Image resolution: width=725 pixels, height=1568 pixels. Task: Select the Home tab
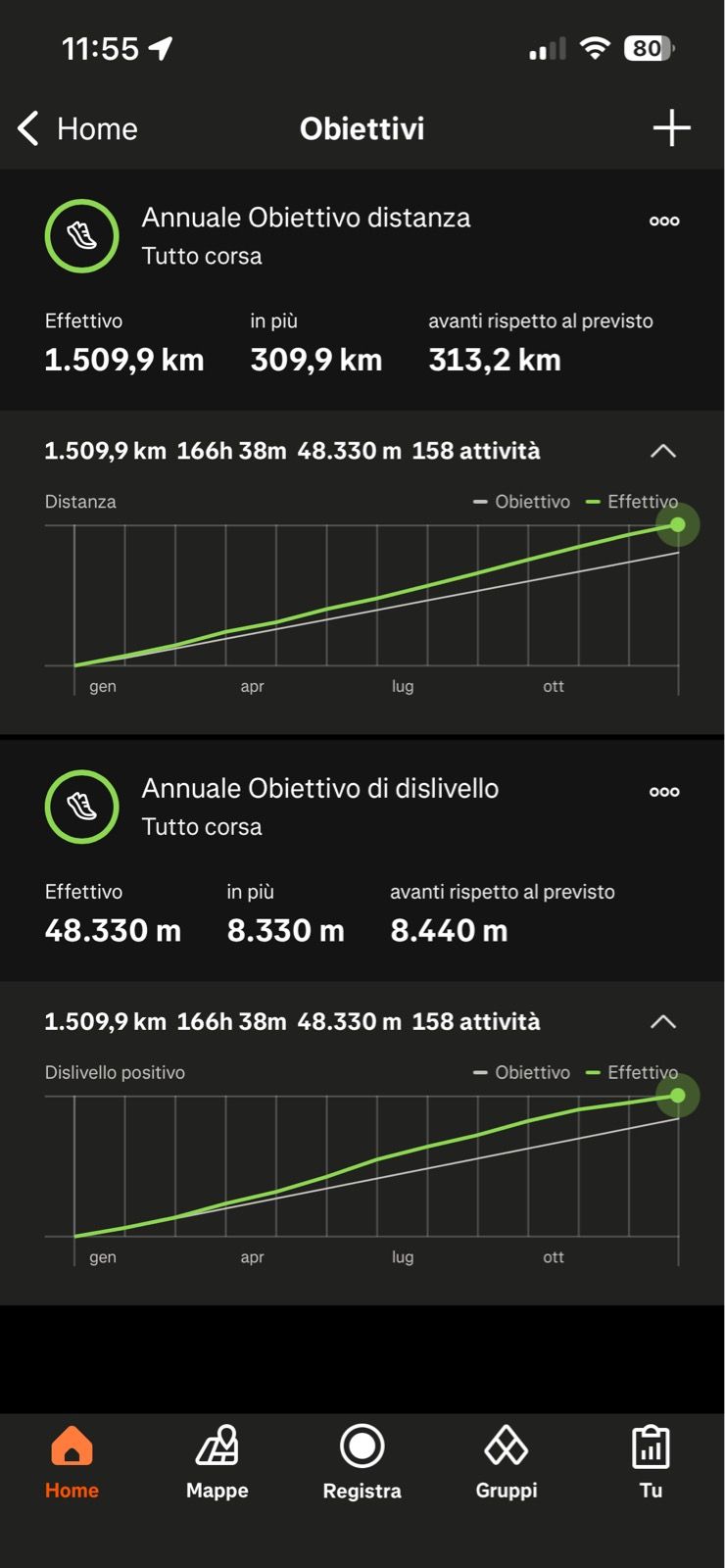click(72, 1462)
